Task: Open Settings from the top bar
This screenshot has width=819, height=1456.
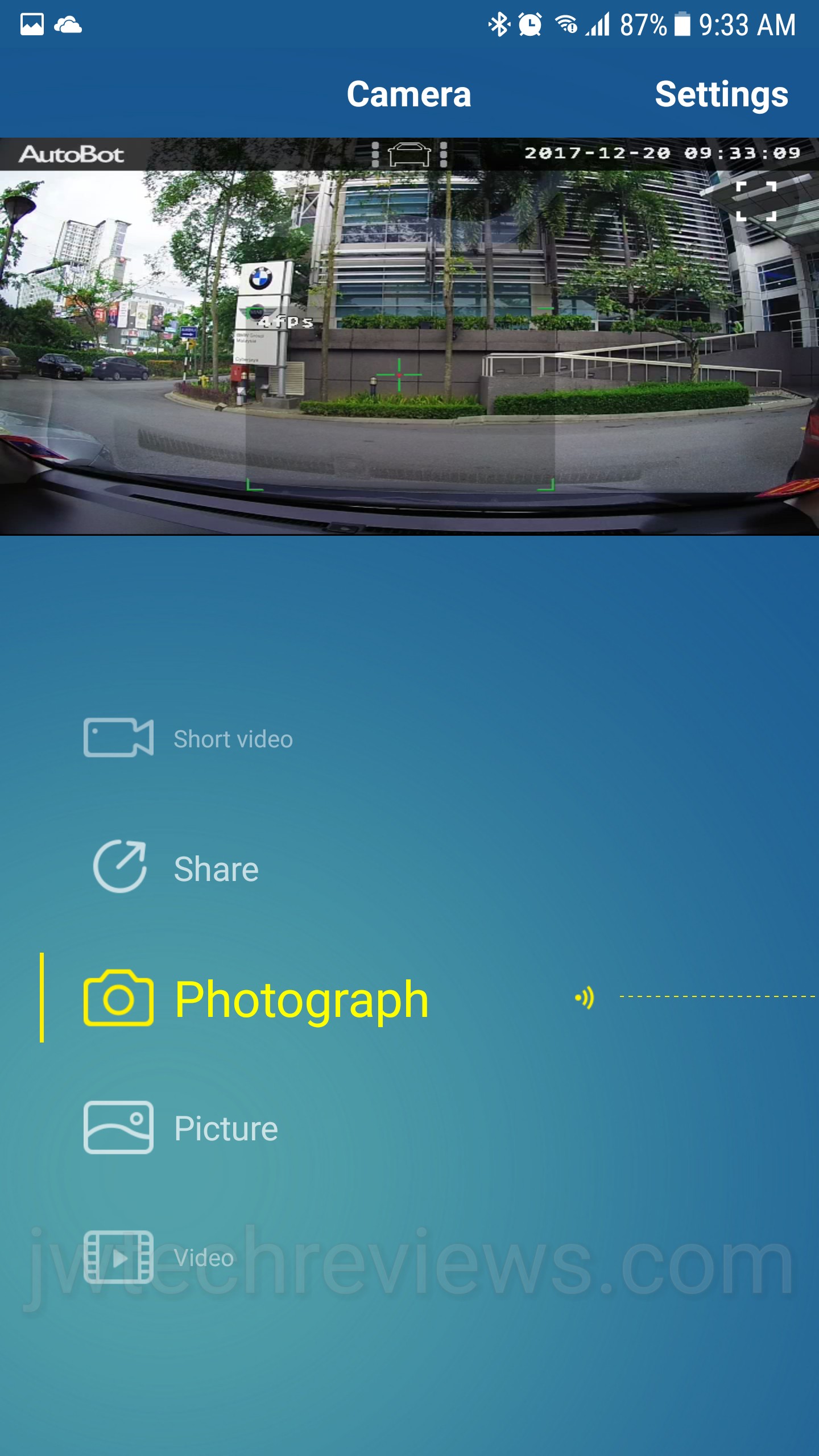Action: tap(721, 94)
